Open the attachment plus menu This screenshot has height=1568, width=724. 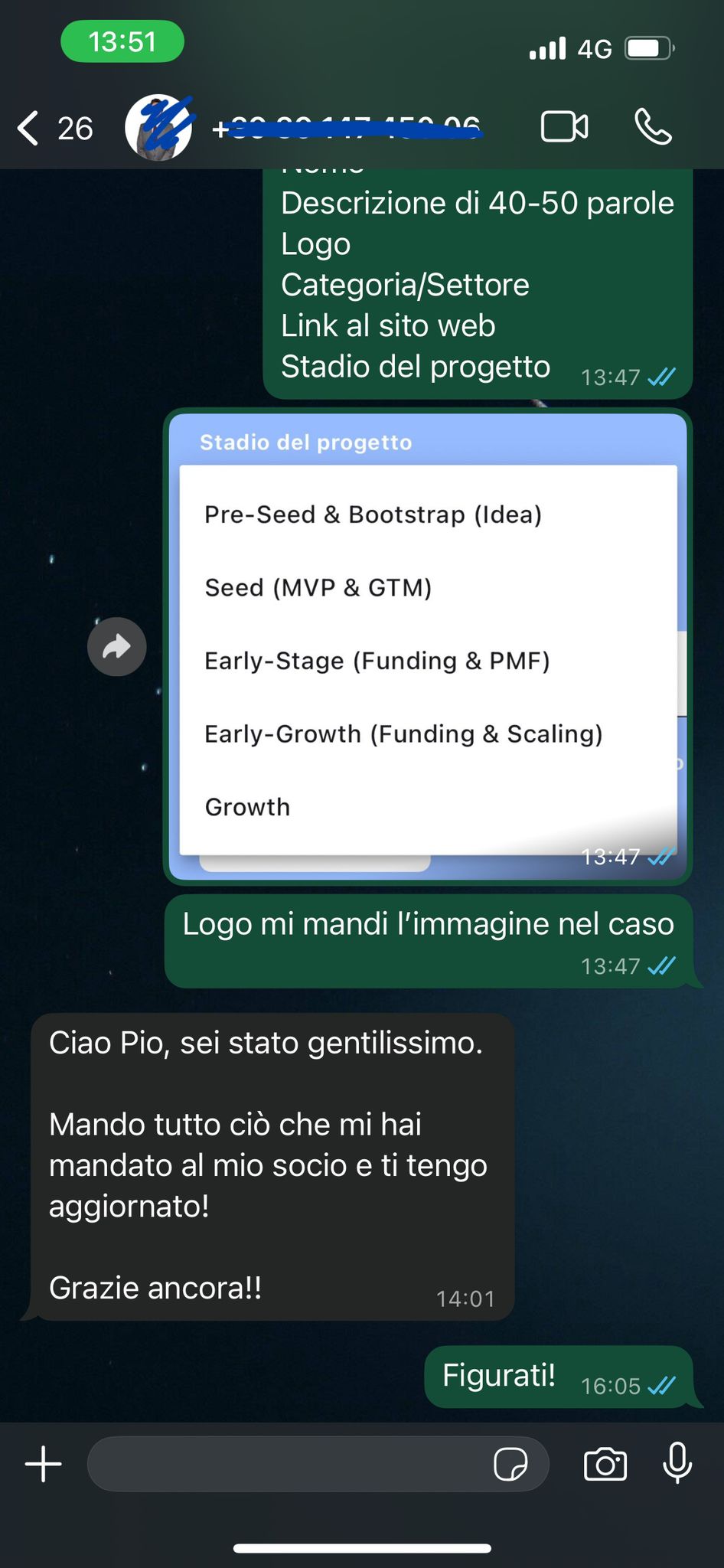coord(43,1463)
